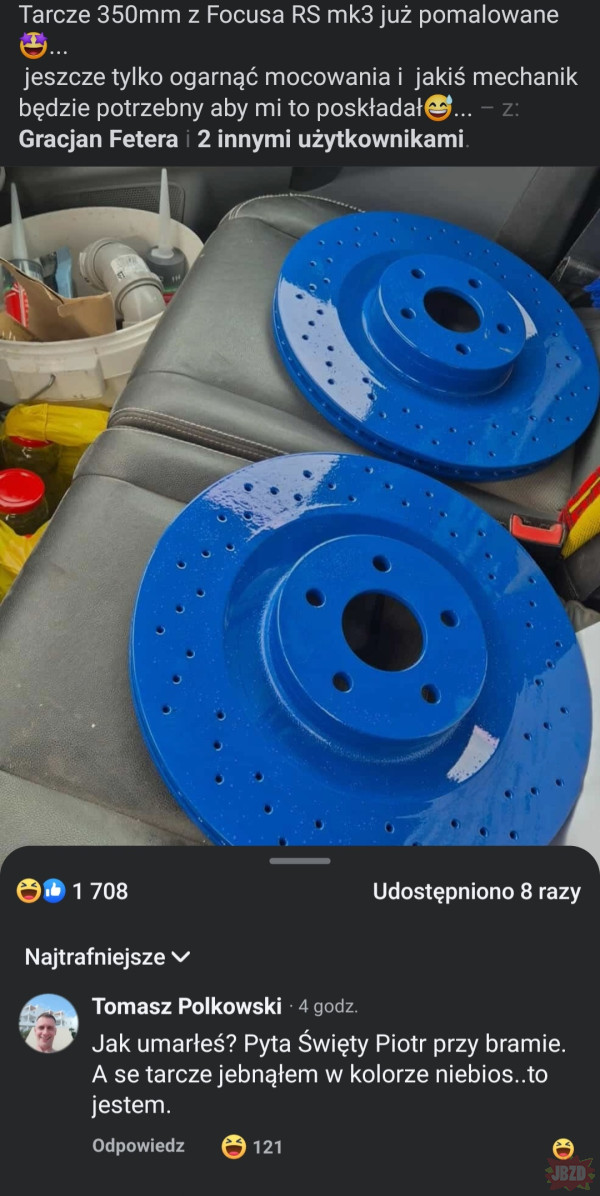Open the blue brake discs photo
Viewport: 600px width, 1196px height.
[300, 505]
